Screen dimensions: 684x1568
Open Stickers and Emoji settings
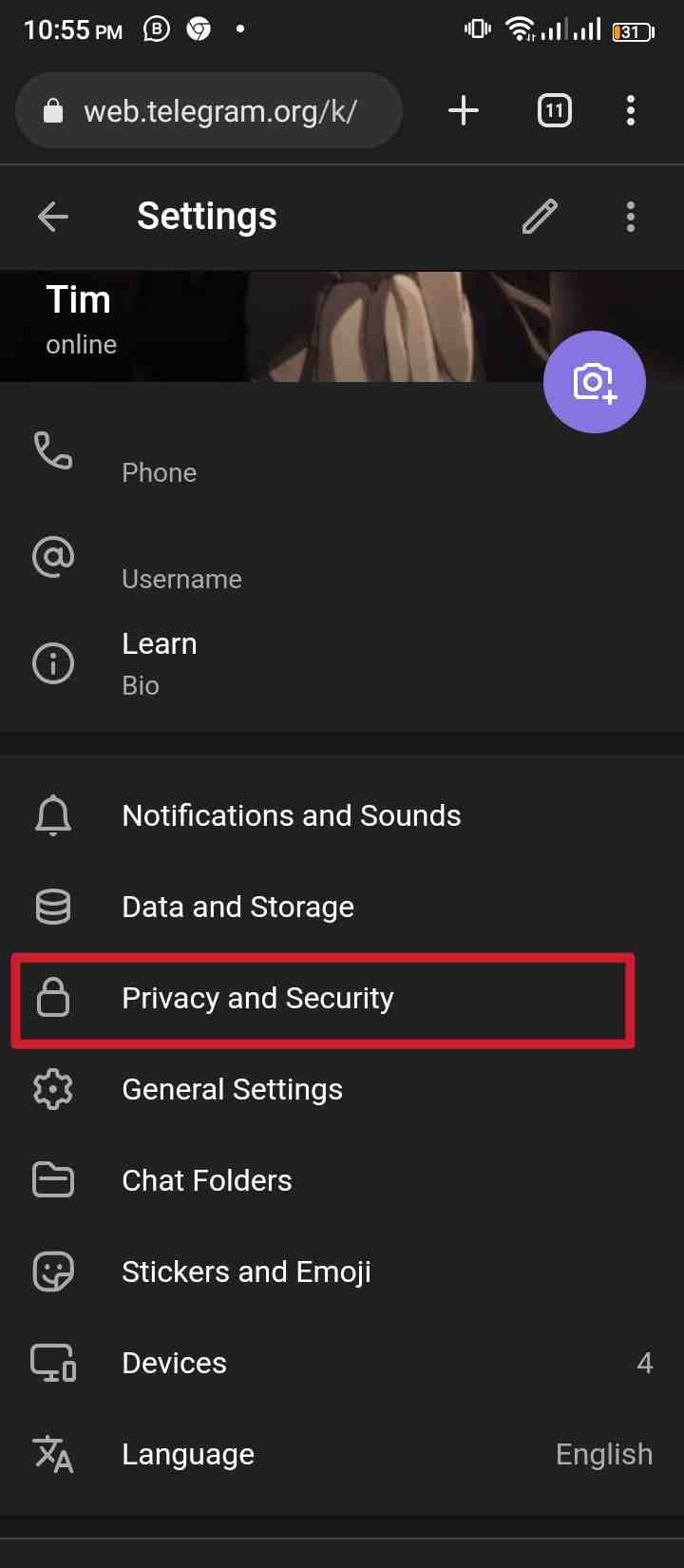point(342,1272)
